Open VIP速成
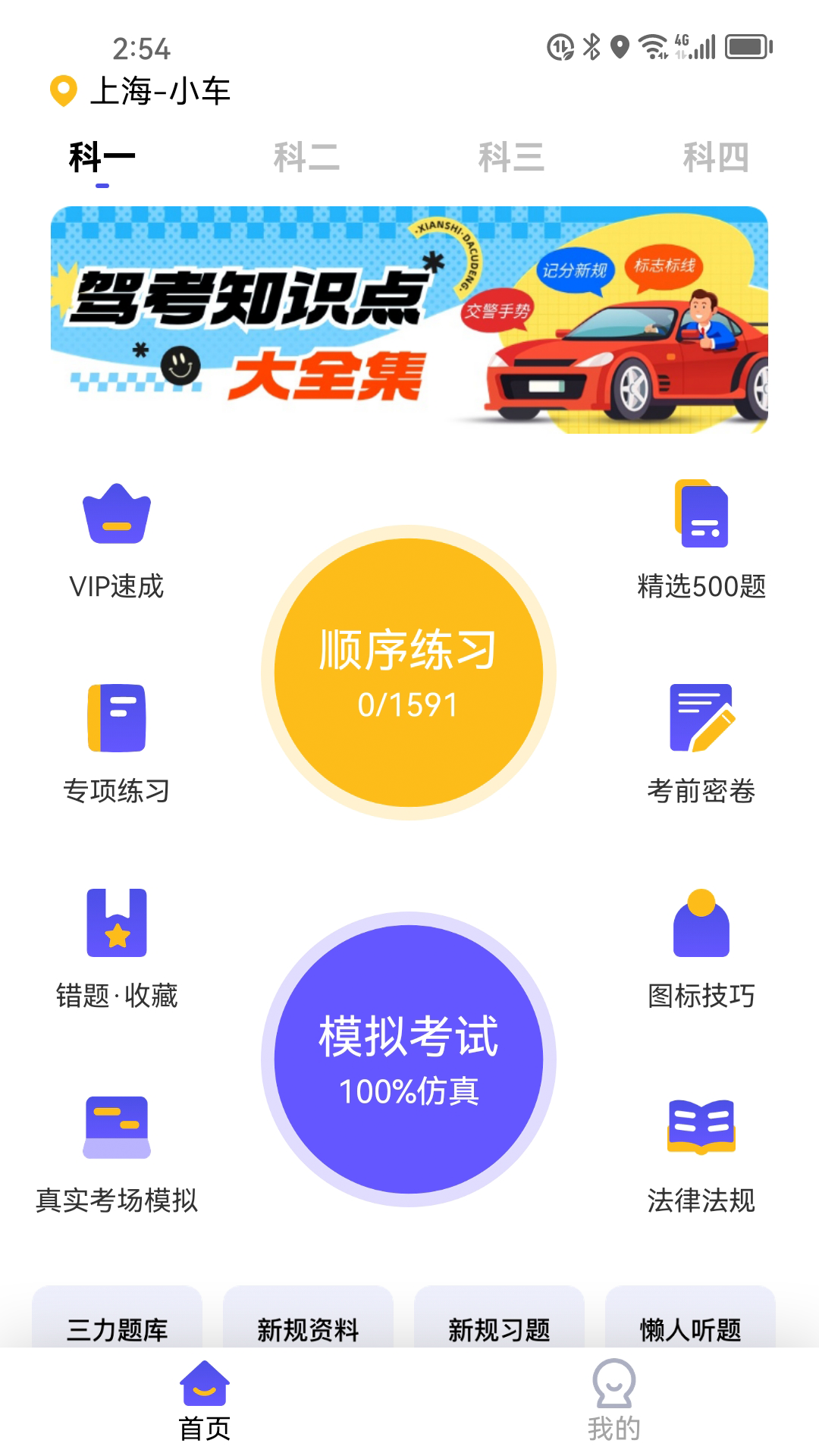 click(x=117, y=540)
